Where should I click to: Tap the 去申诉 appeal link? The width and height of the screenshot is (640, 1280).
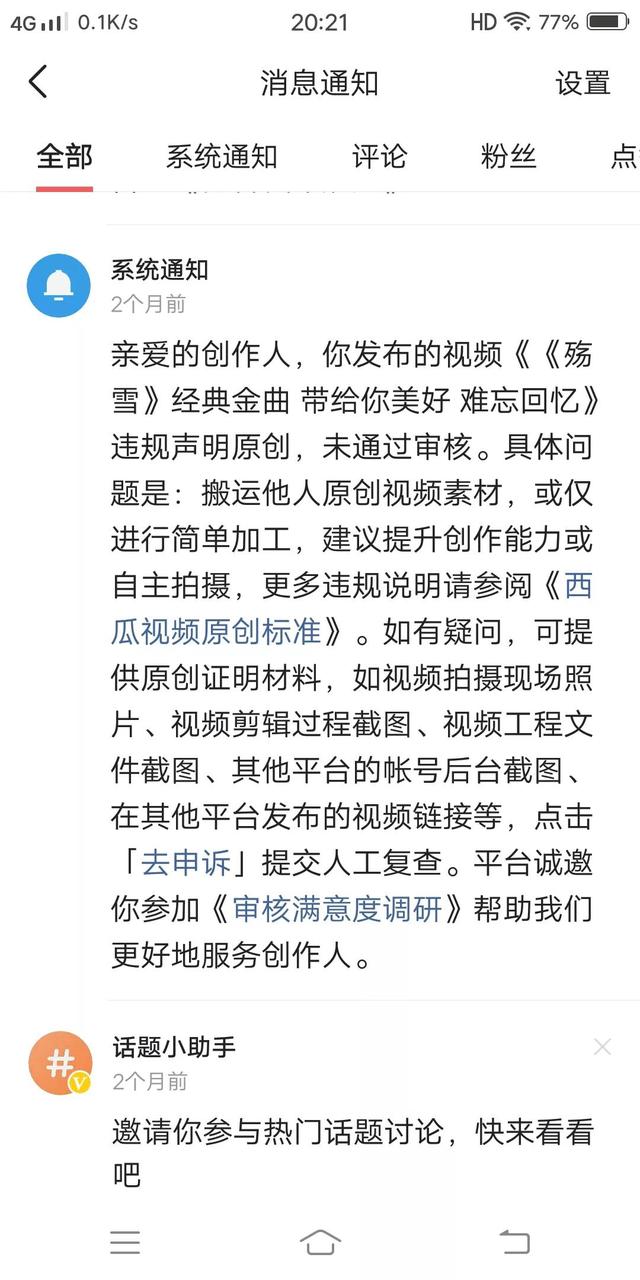186,863
